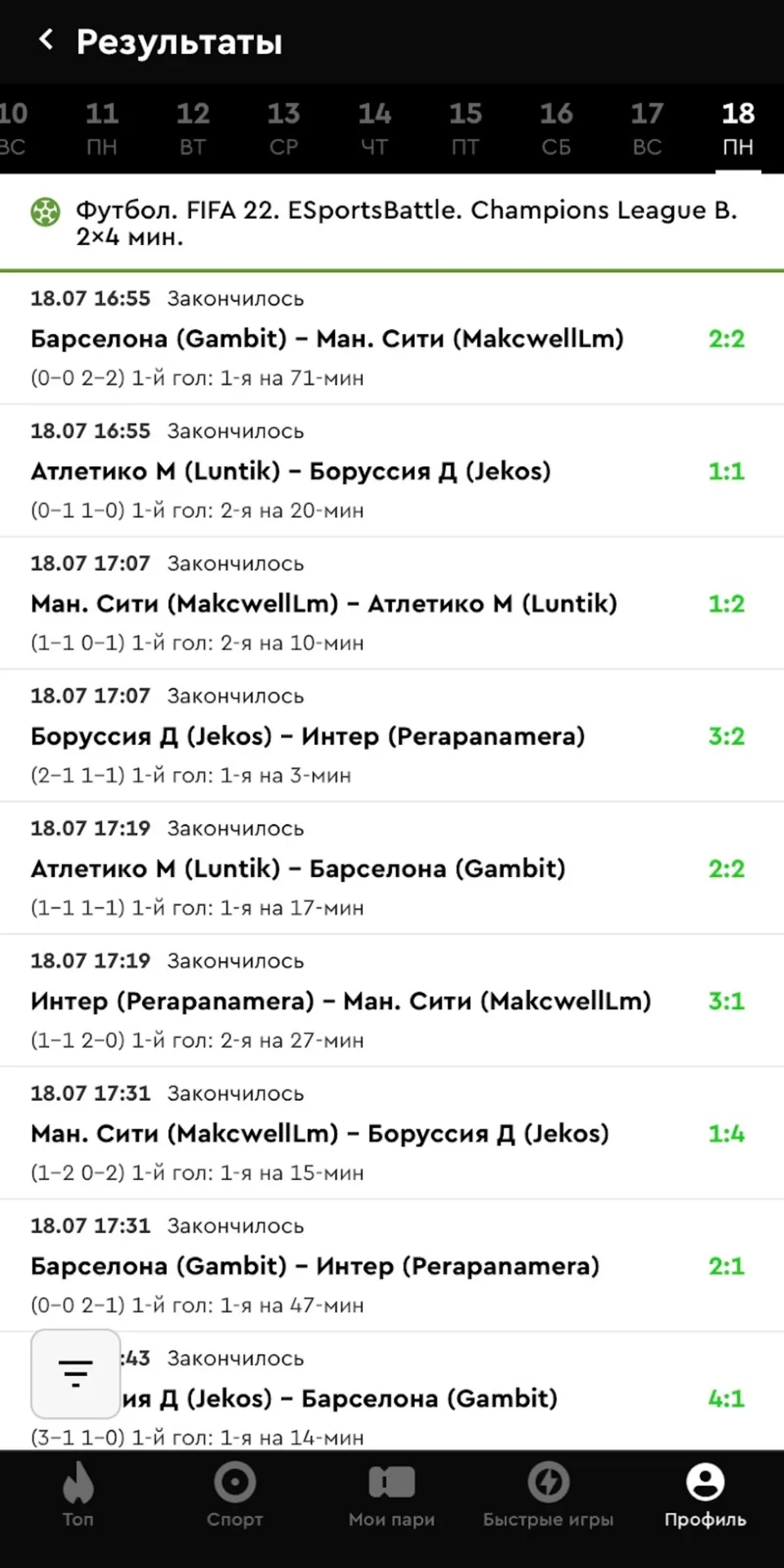
Task: Select date 17 ВС
Action: [647, 128]
